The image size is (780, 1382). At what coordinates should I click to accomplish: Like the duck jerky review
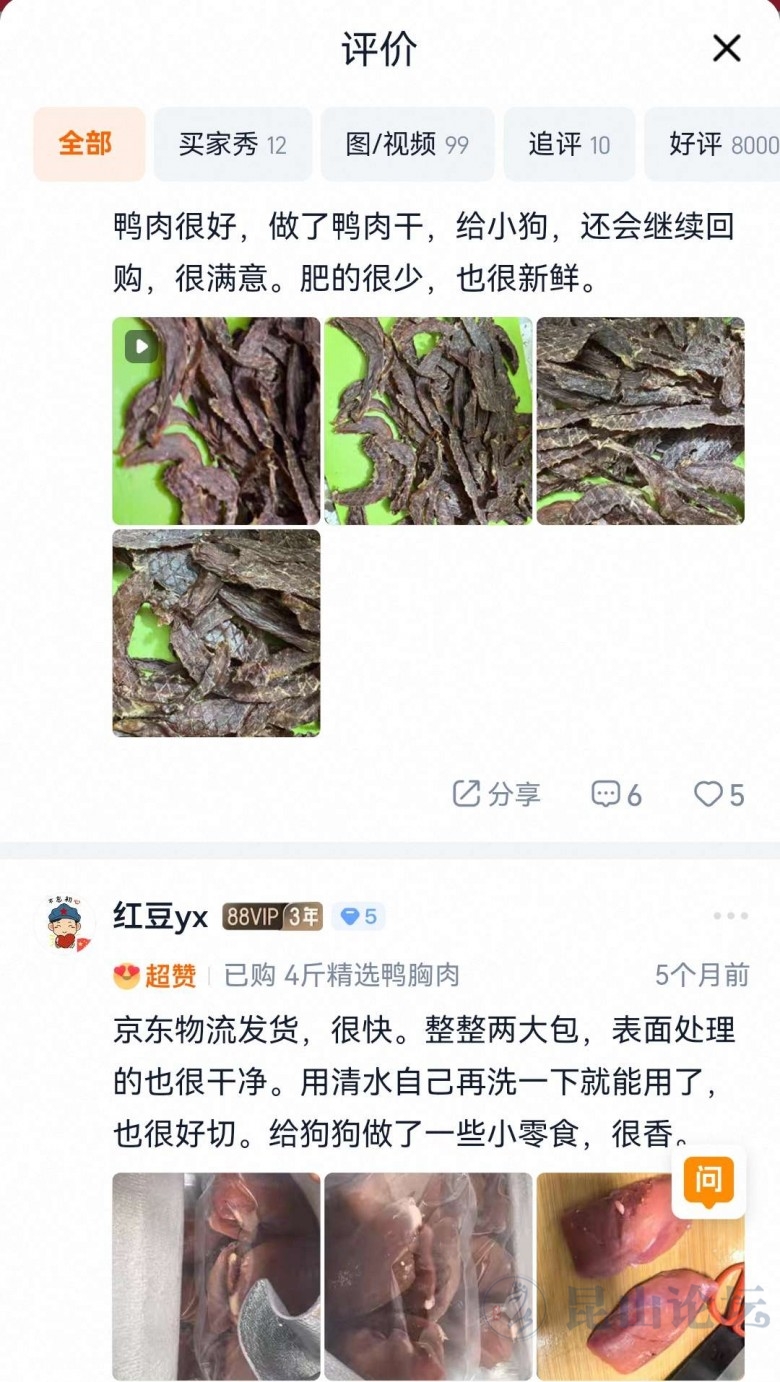pyautogui.click(x=719, y=794)
